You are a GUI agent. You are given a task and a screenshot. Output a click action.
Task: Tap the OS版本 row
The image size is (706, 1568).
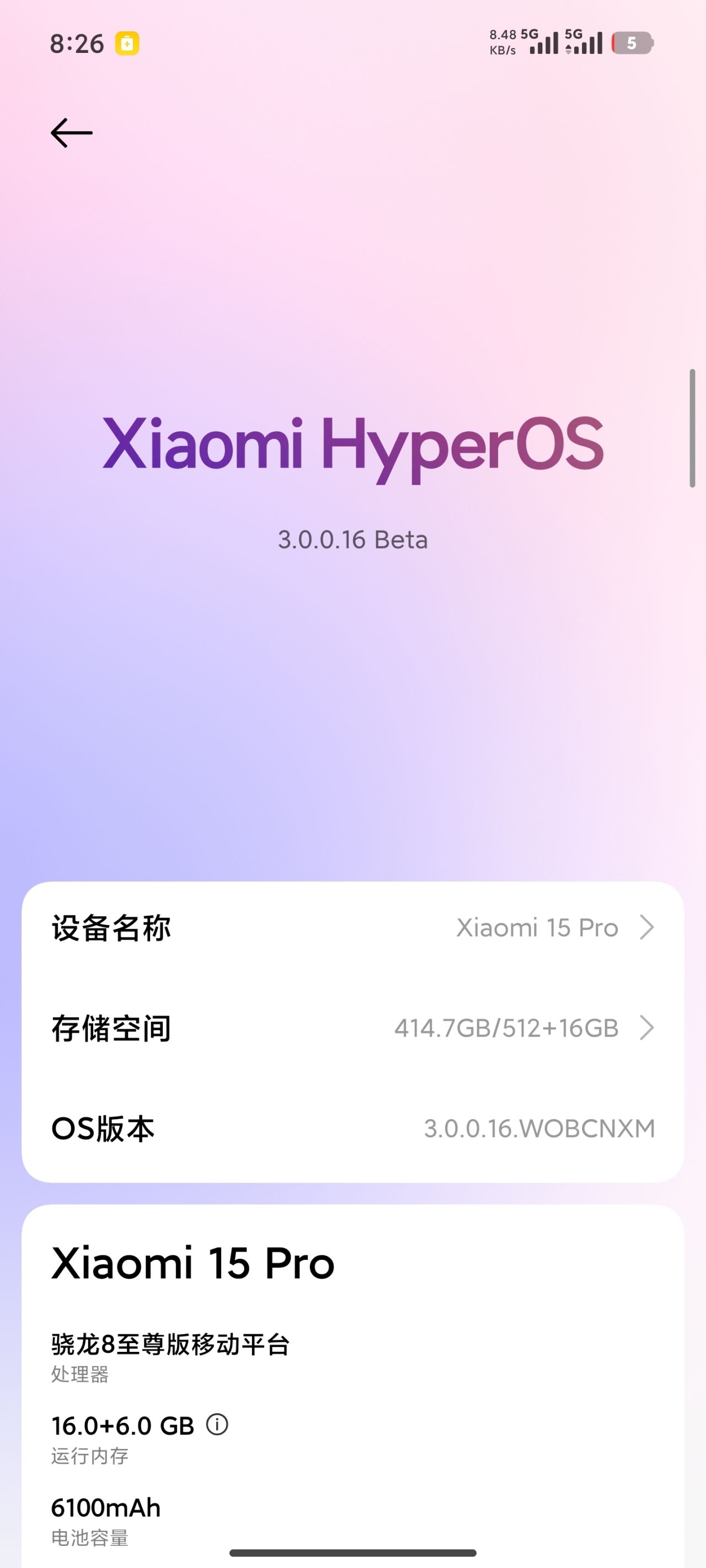[352, 1129]
